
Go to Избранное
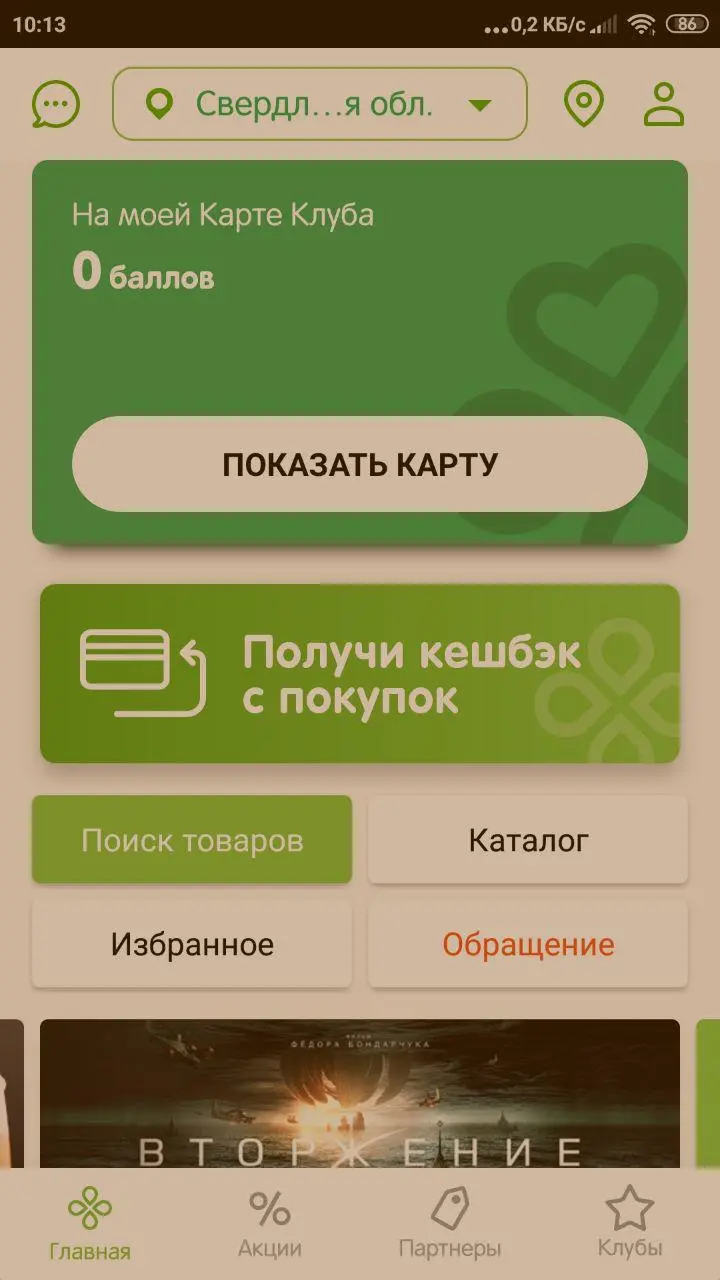192,944
